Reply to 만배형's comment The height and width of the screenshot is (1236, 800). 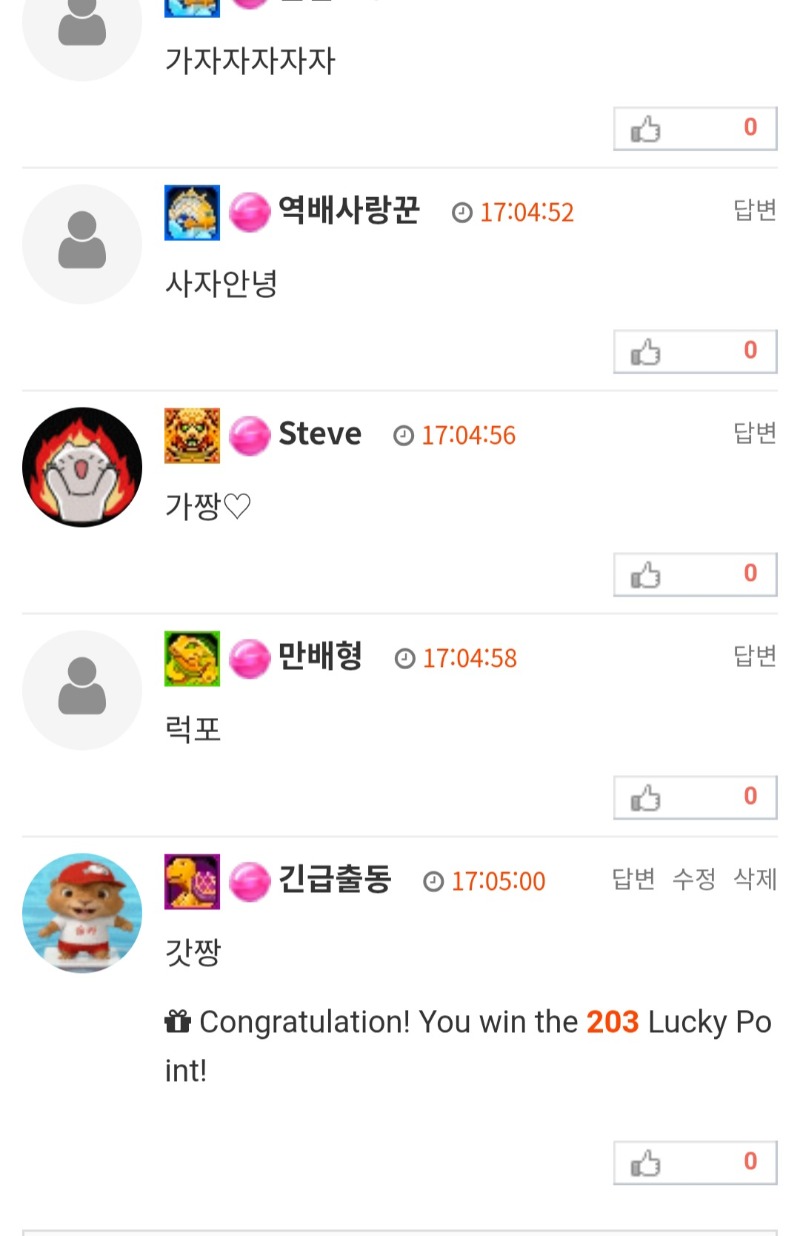click(754, 656)
